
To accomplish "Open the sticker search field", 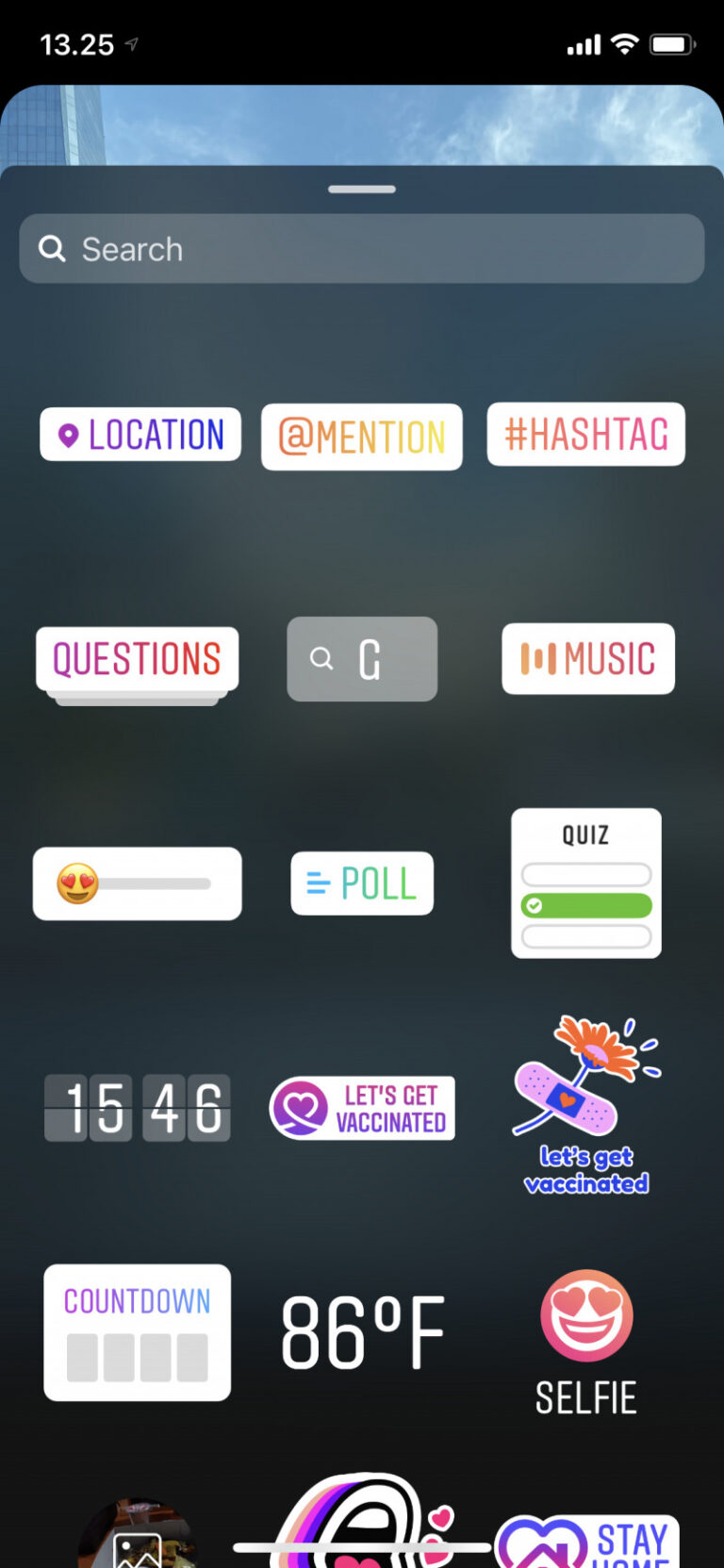I will pos(362,249).
